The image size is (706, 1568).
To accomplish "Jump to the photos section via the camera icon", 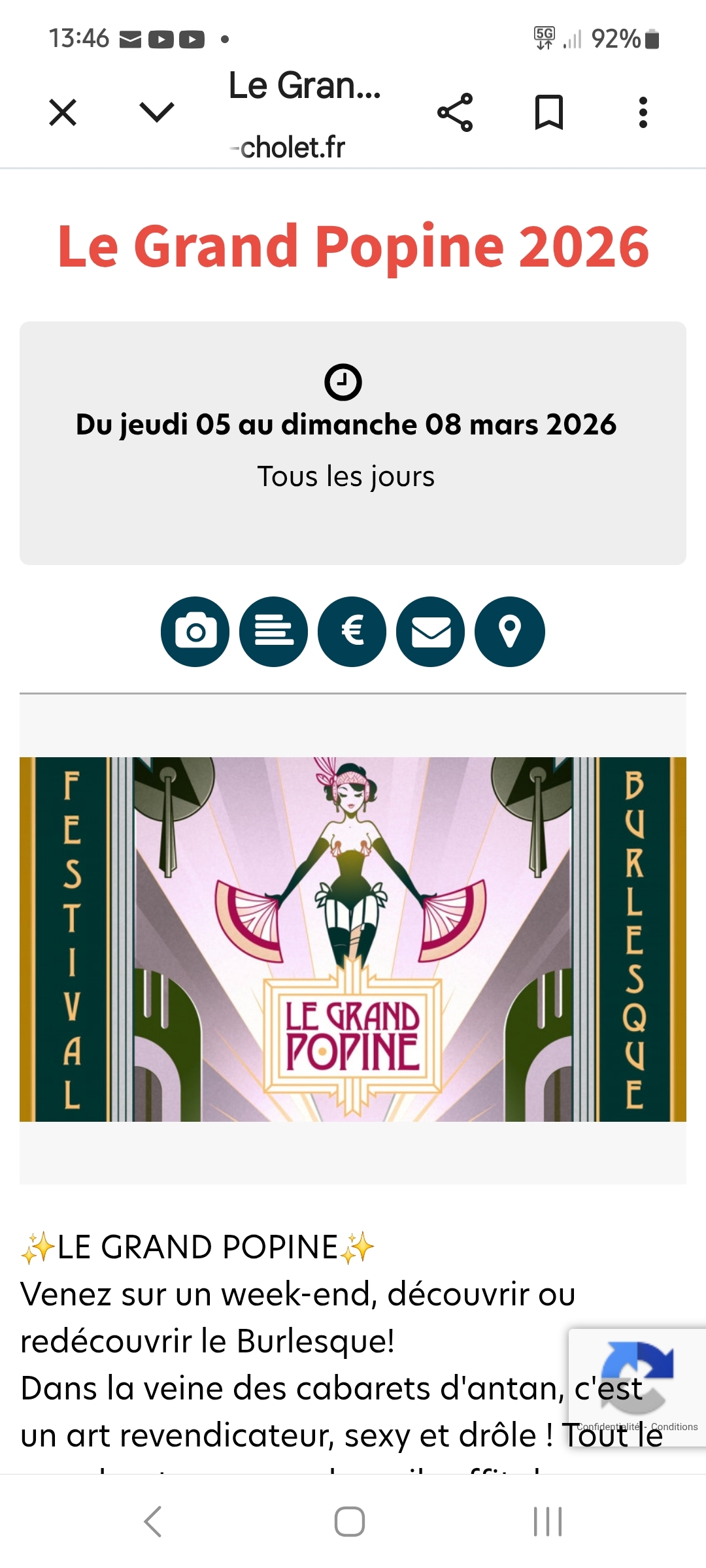I will (x=195, y=631).
